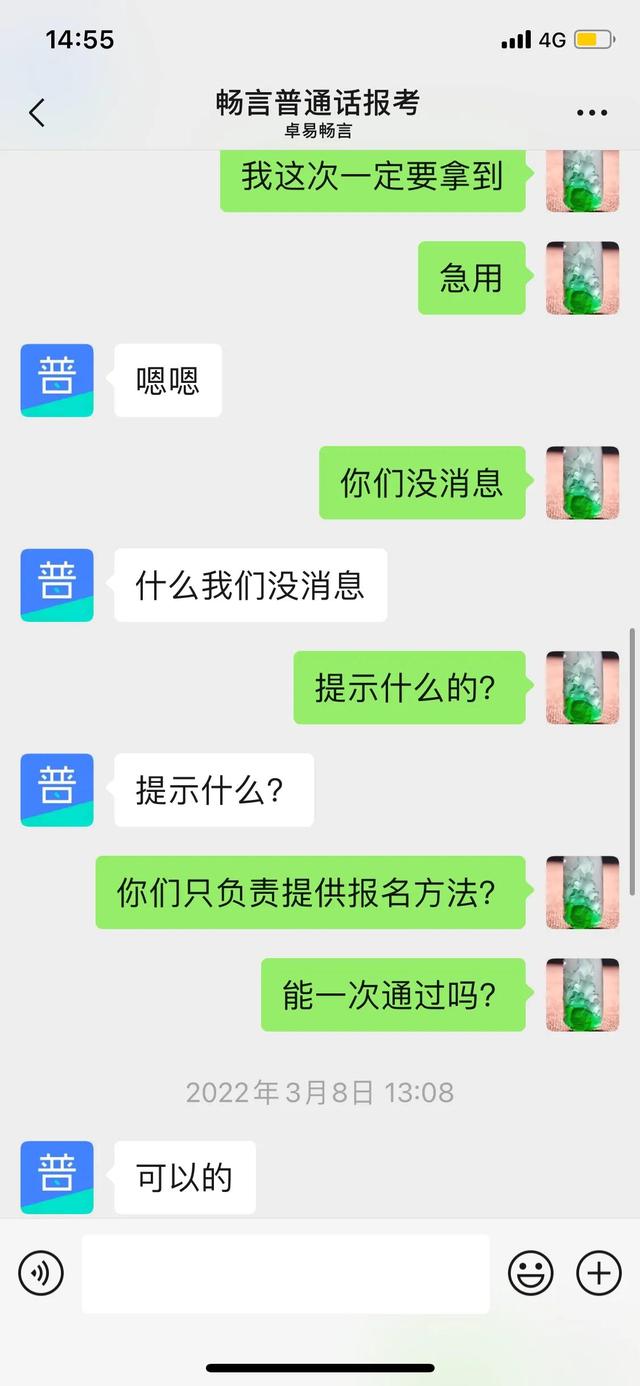This screenshot has width=640, height=1386.
Task: Open the three-dot chat options menu
Action: [592, 113]
